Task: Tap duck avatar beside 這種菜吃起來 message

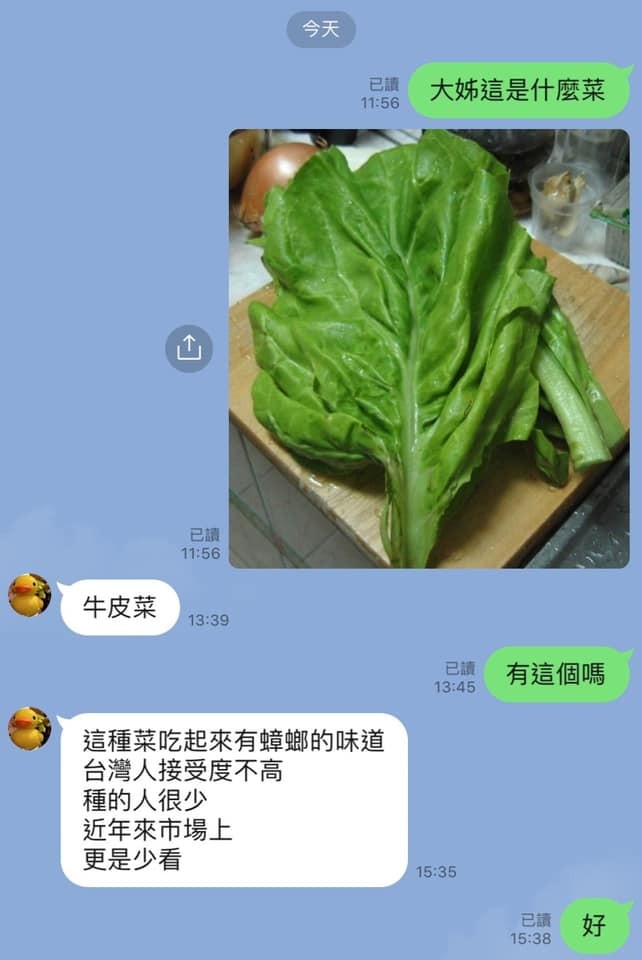Action: (29, 728)
